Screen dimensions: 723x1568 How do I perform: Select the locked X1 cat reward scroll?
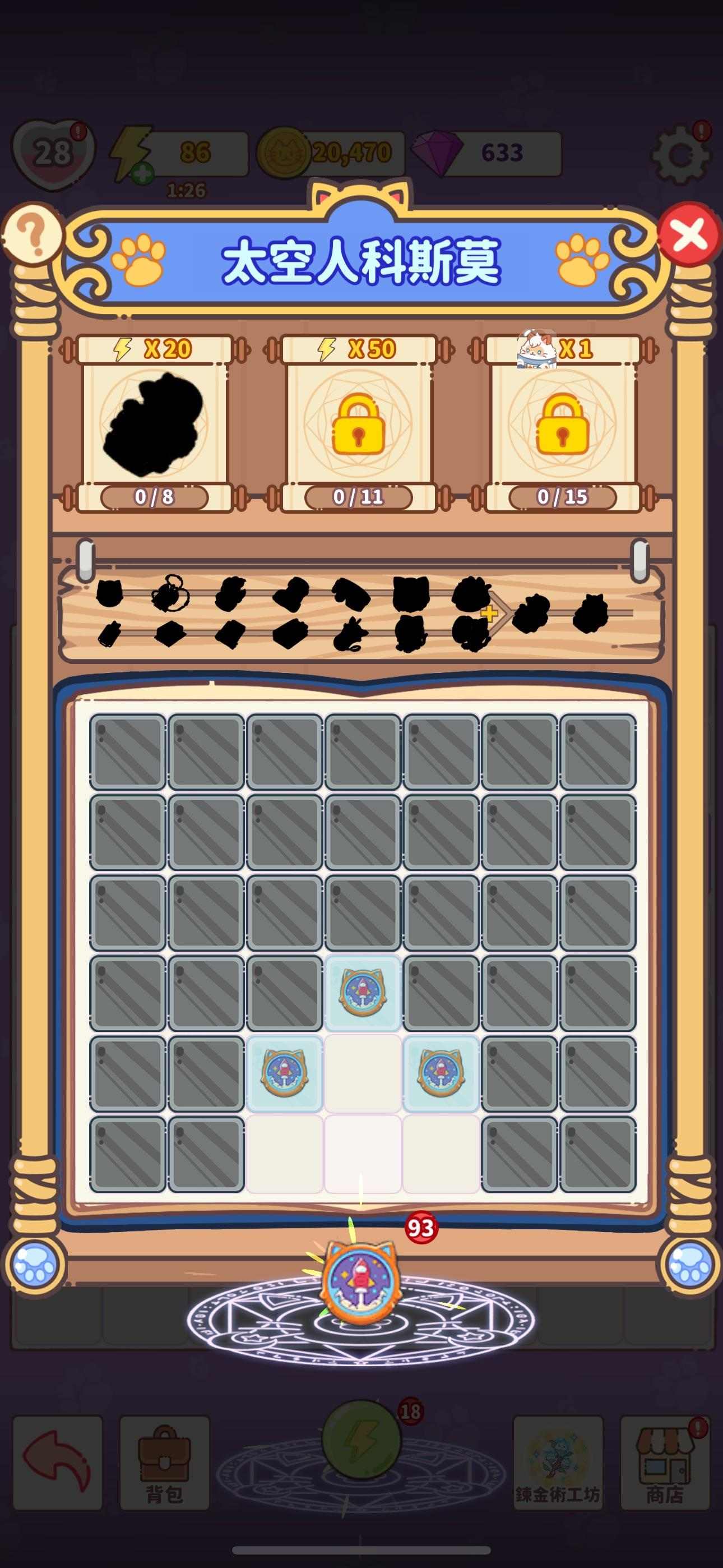click(x=562, y=423)
